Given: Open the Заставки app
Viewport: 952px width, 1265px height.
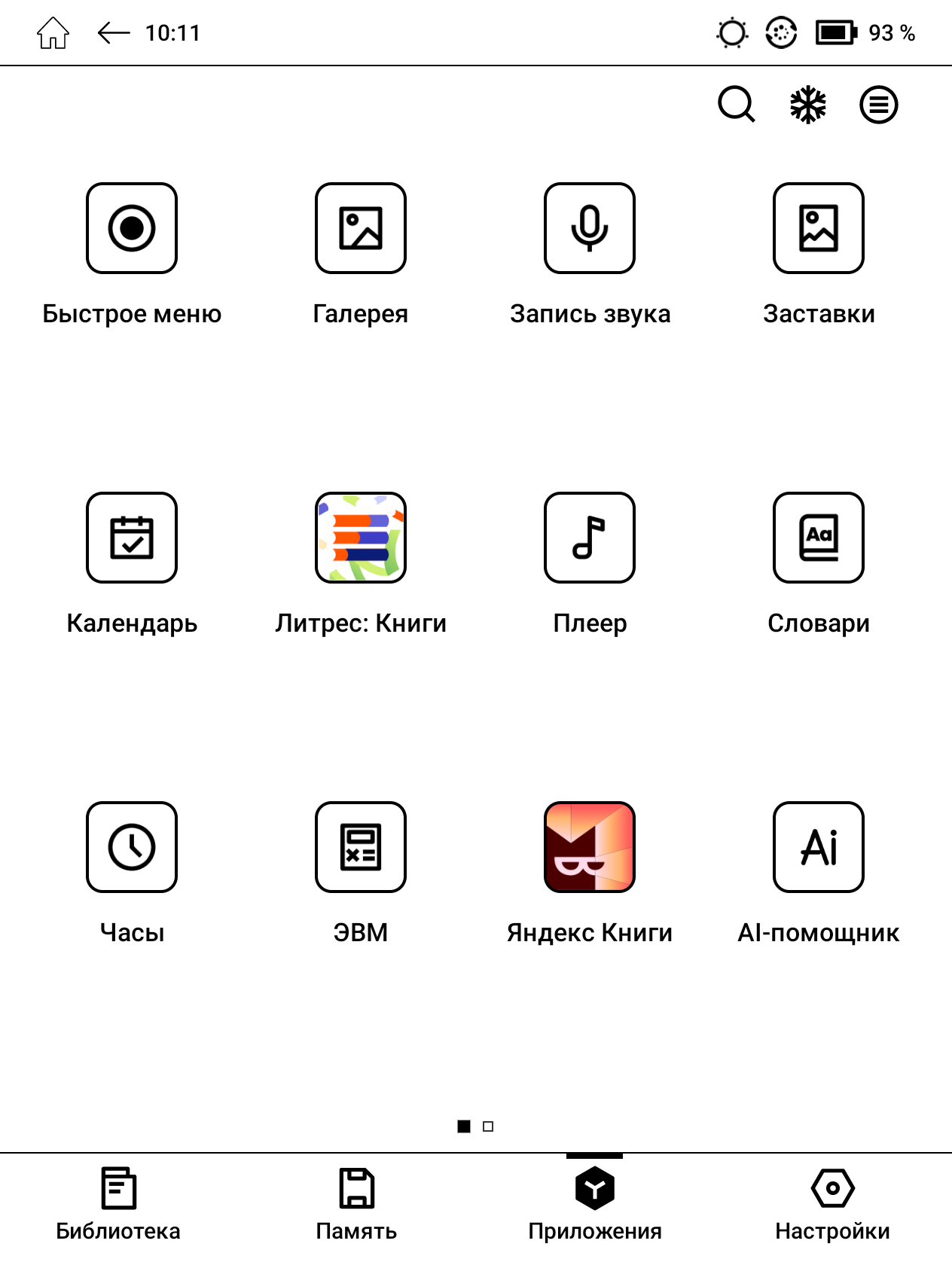Looking at the screenshot, I should (819, 228).
